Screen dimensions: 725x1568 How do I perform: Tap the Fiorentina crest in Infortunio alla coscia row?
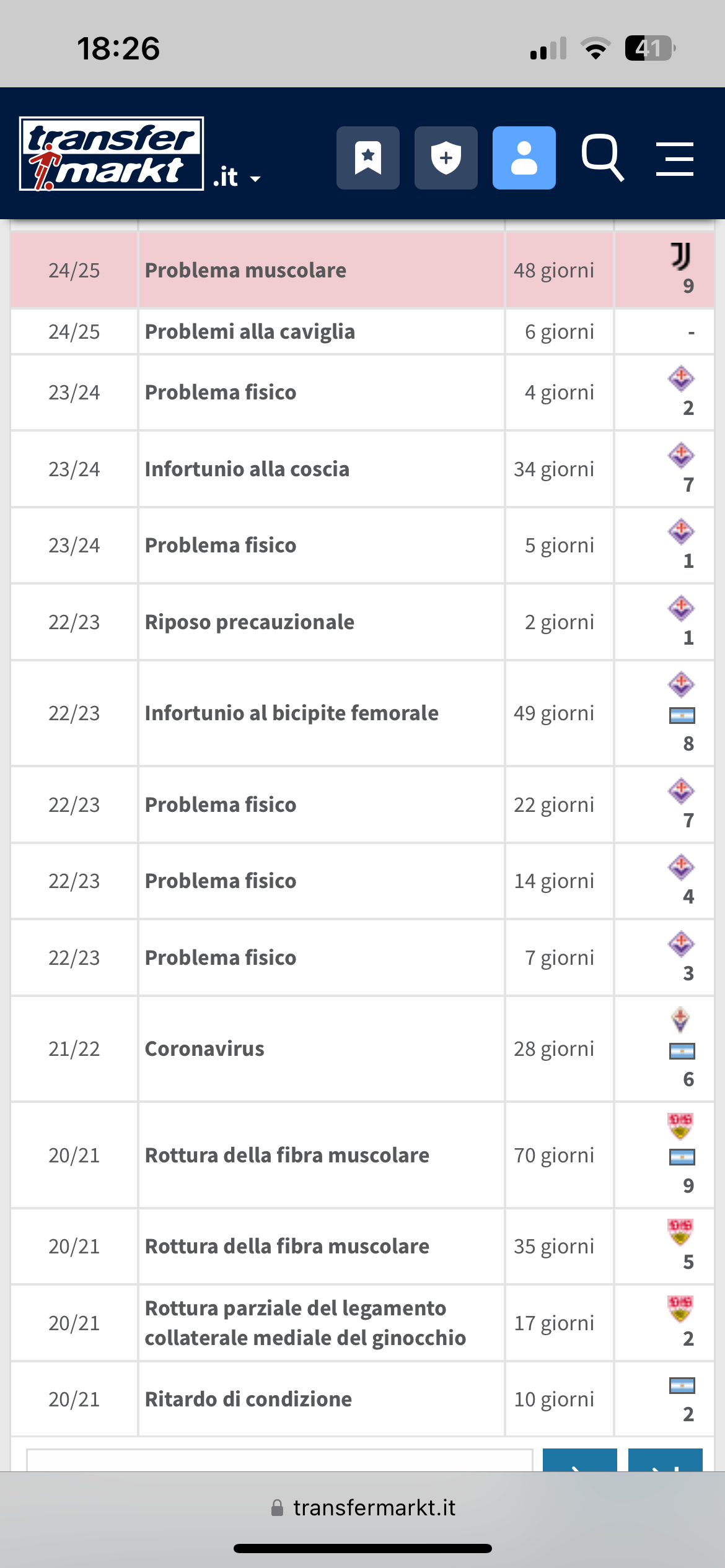(681, 456)
